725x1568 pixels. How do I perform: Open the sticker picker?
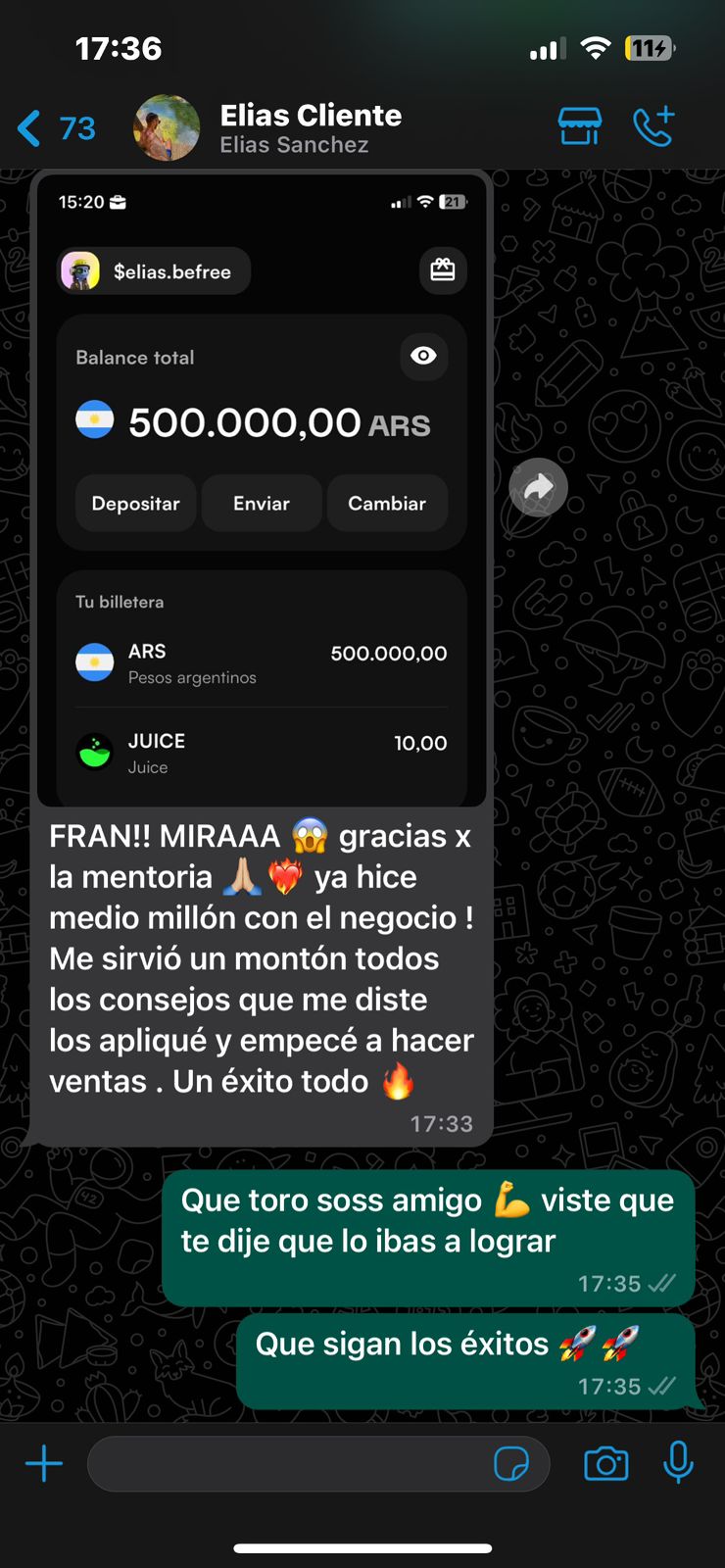[511, 1464]
